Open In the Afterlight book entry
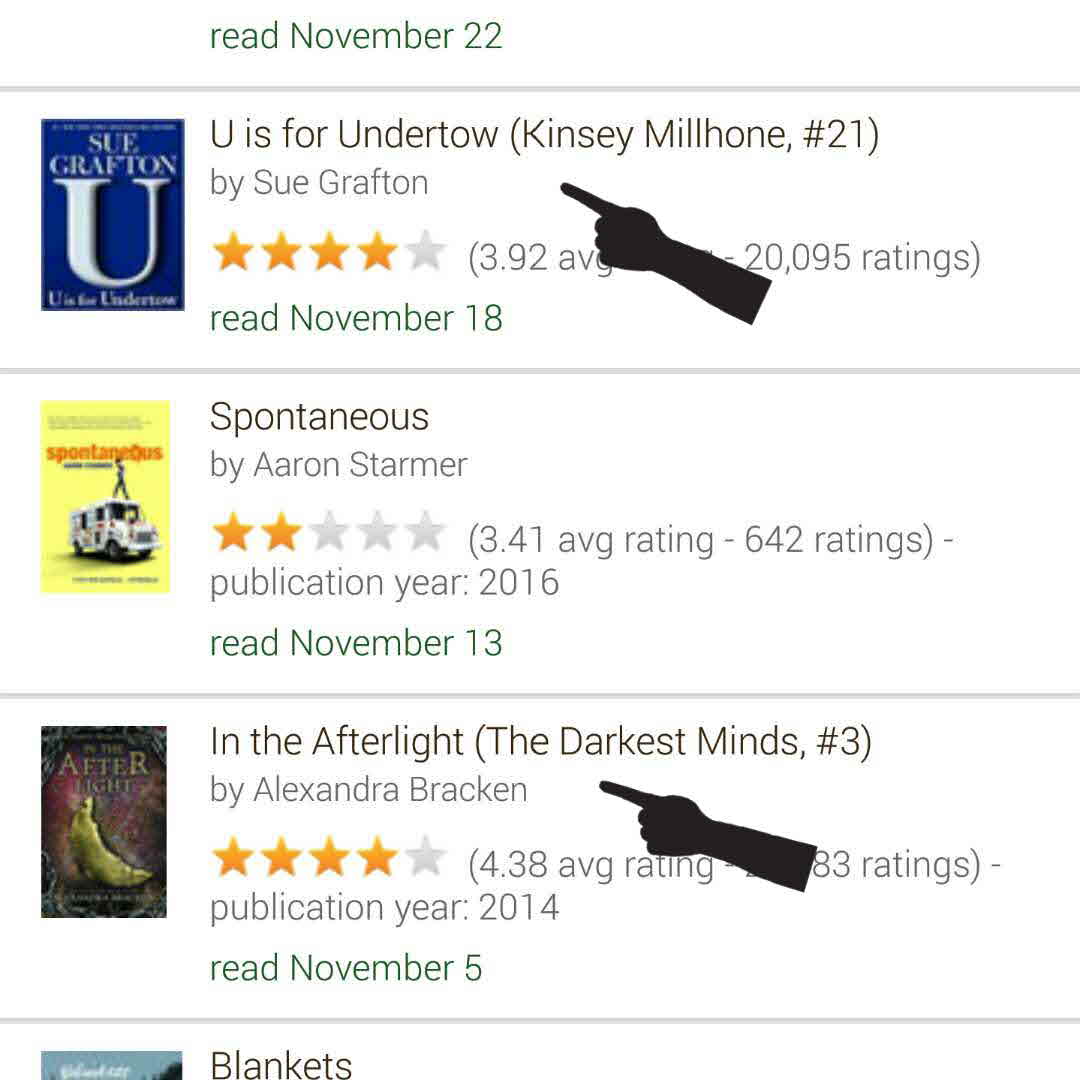The image size is (1080, 1080). coord(540,742)
